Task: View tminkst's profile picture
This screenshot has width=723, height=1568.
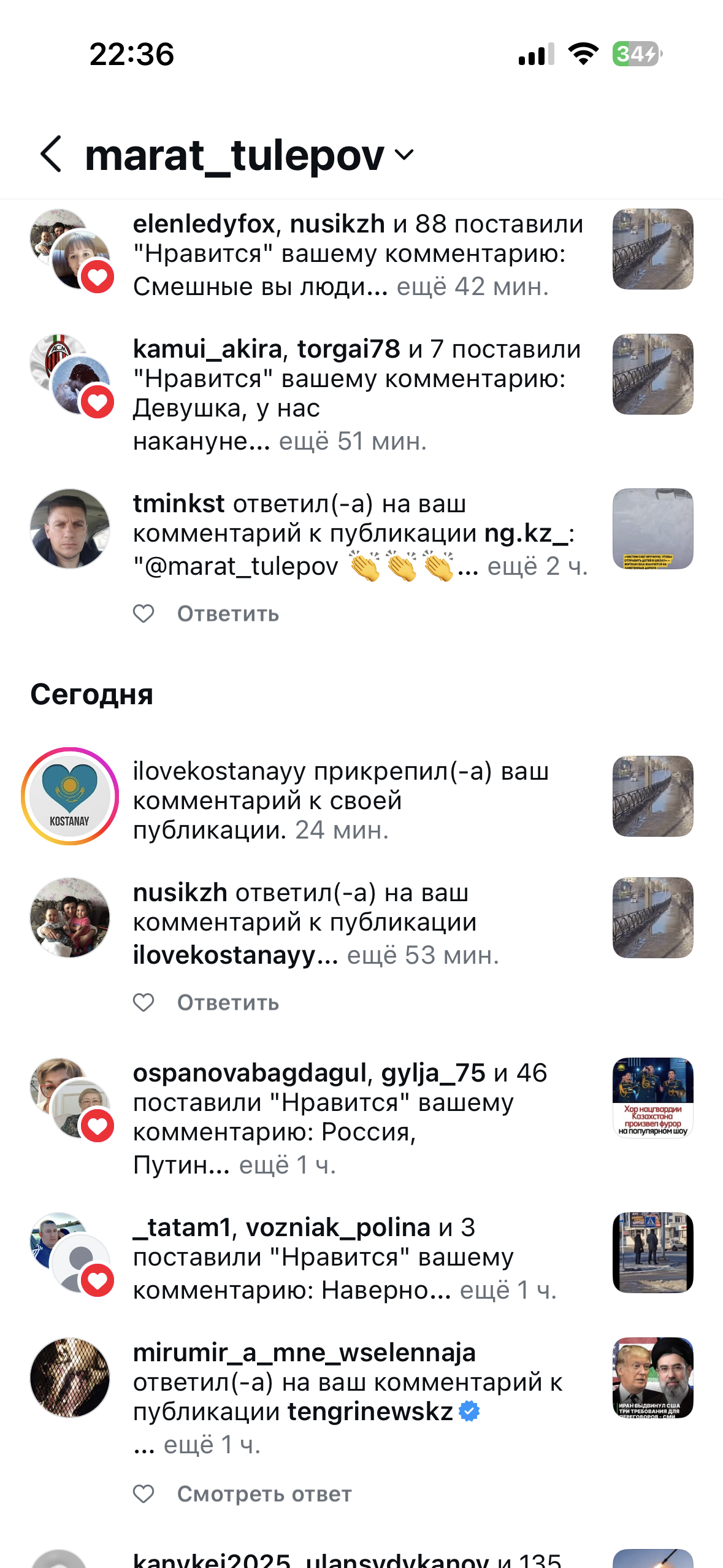Action: point(70,528)
